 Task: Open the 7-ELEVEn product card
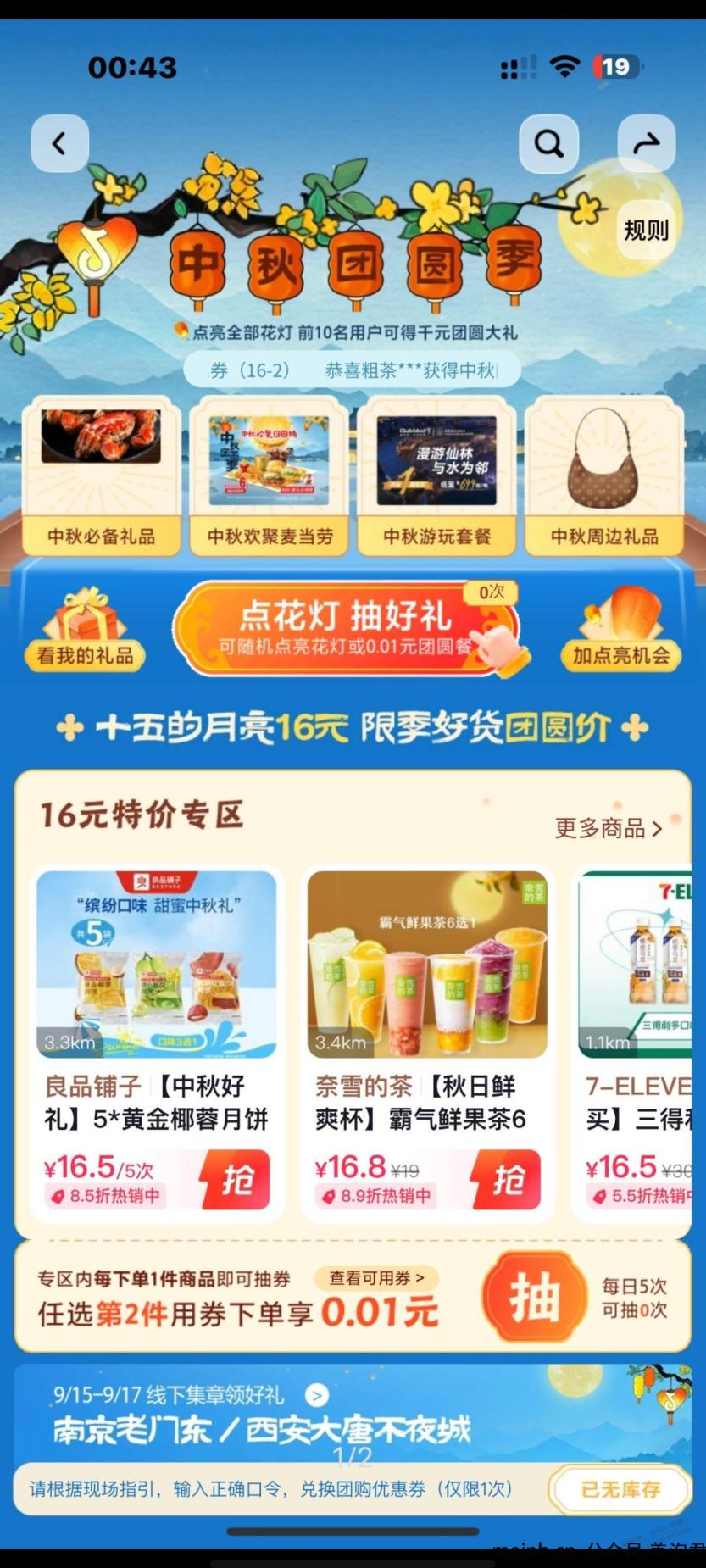636,1043
